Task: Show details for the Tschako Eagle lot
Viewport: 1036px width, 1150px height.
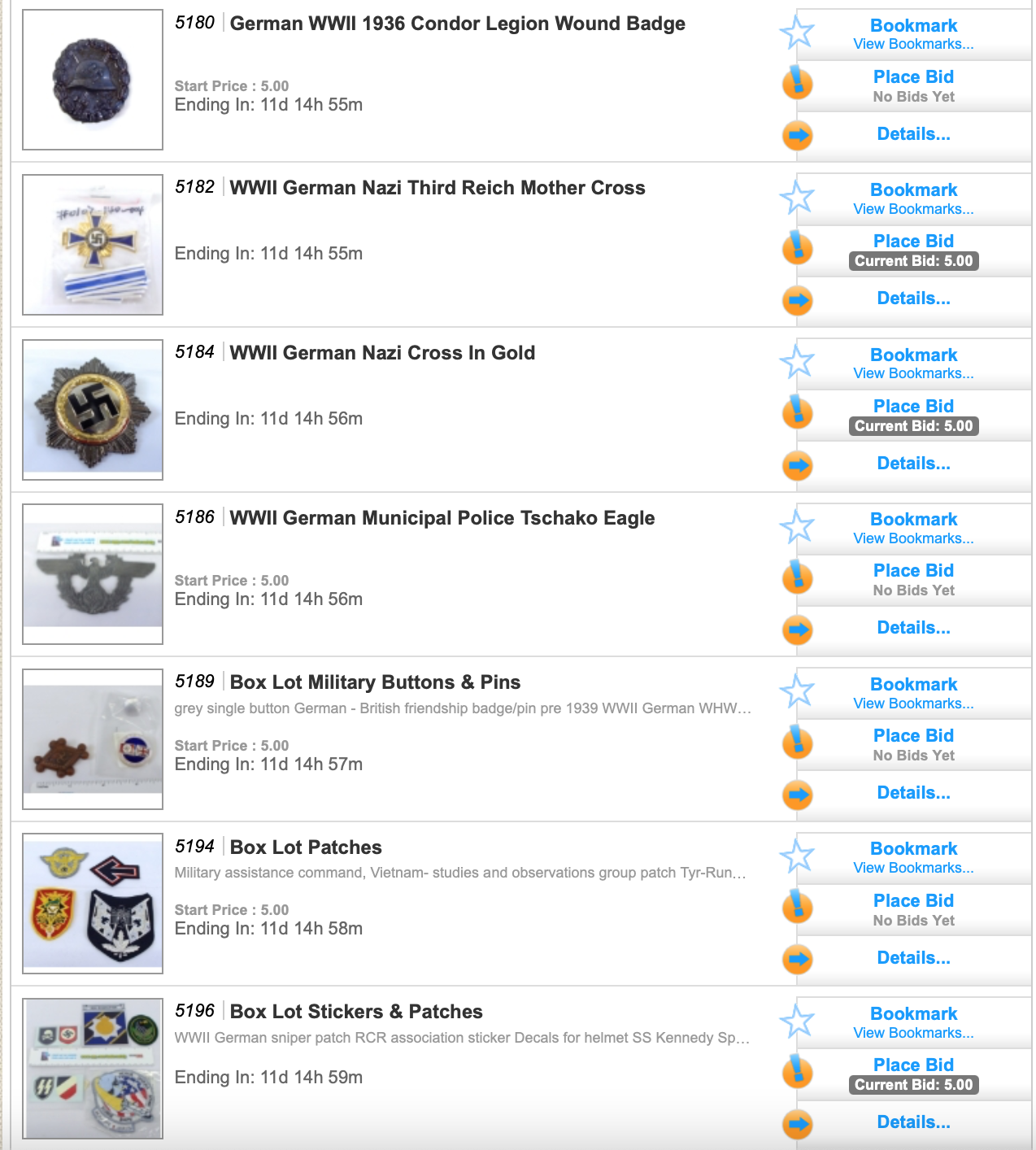Action: pos(913,628)
